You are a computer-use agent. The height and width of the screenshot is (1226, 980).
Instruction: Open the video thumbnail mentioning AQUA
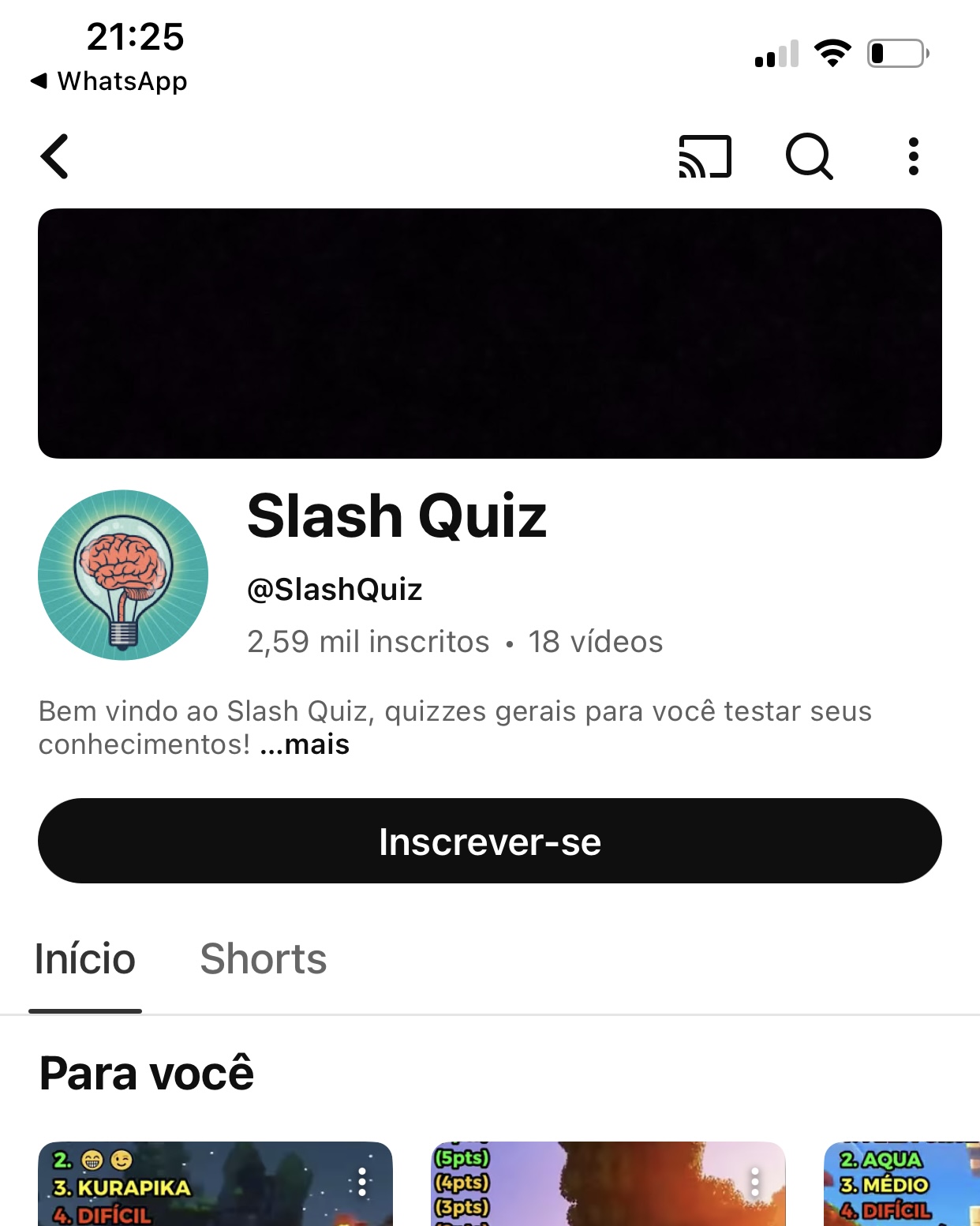click(900, 1184)
